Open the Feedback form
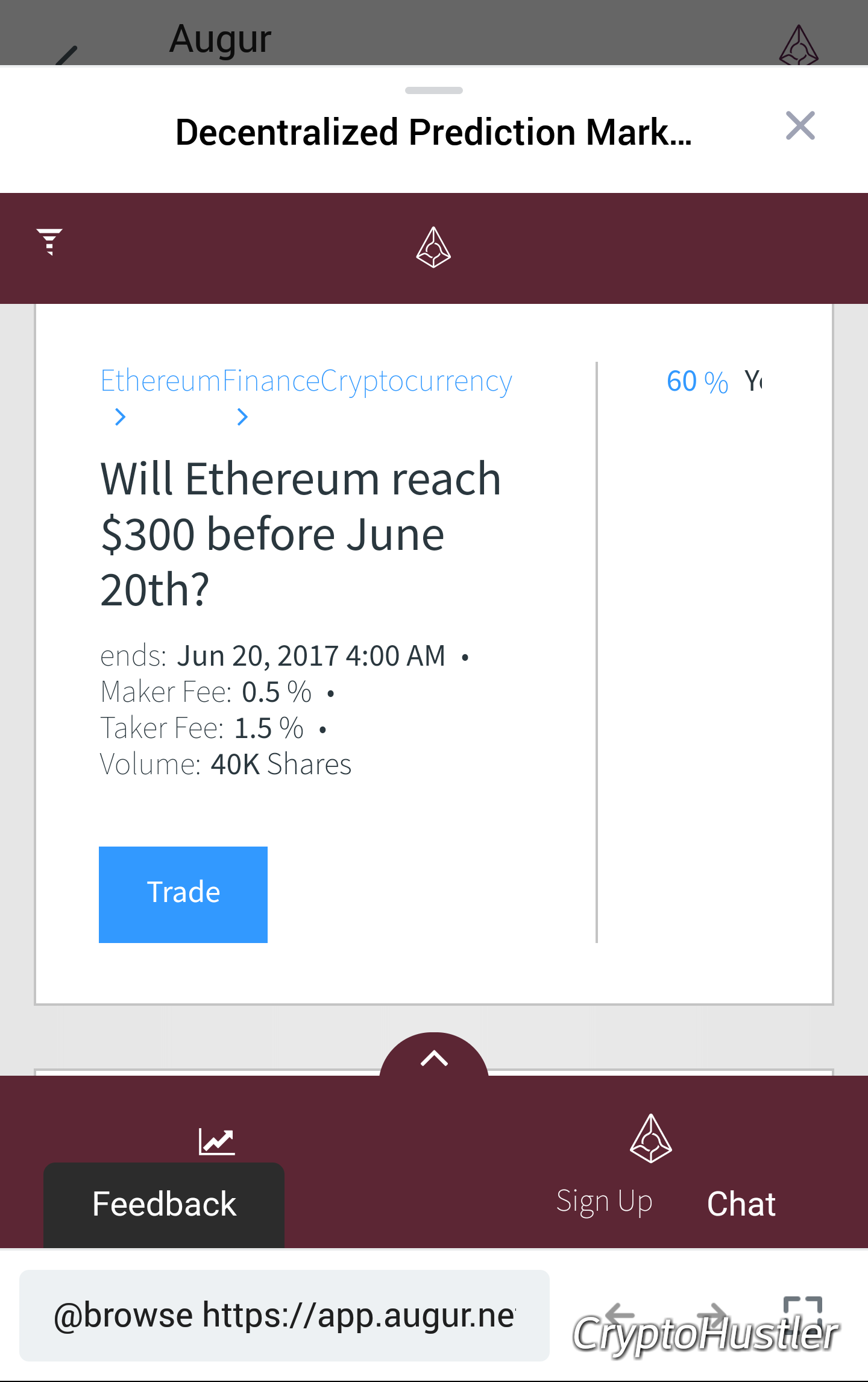Screen dimensions: 868x1382 [x=163, y=1203]
